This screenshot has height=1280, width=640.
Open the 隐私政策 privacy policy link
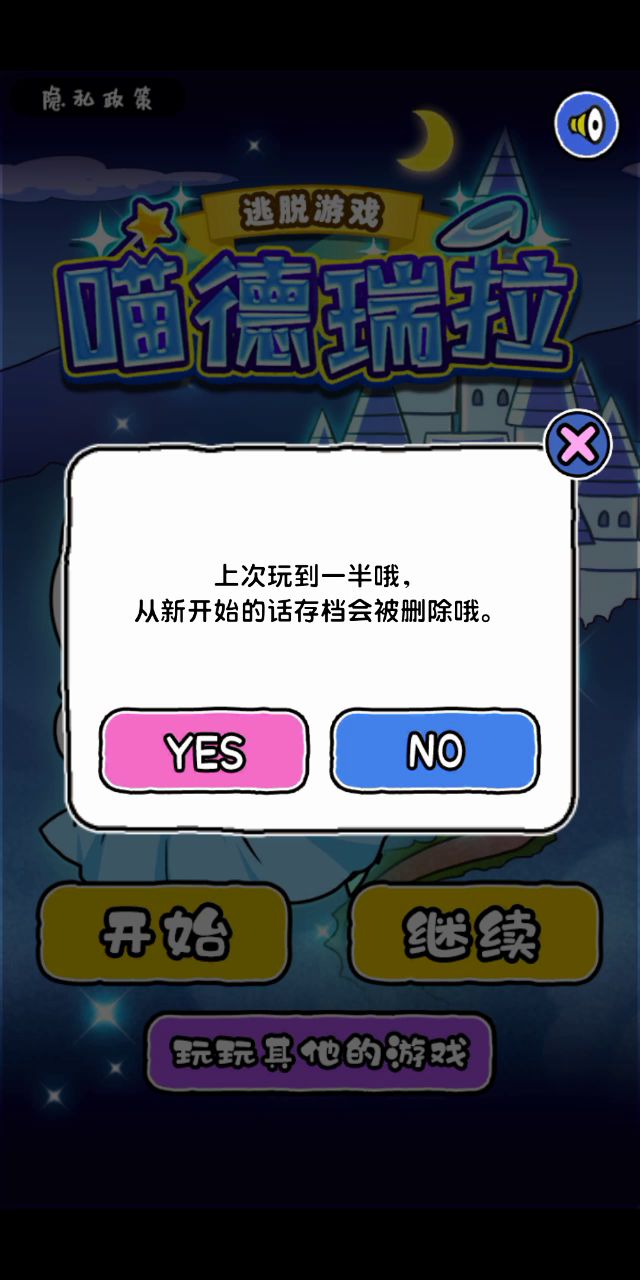click(x=98, y=99)
